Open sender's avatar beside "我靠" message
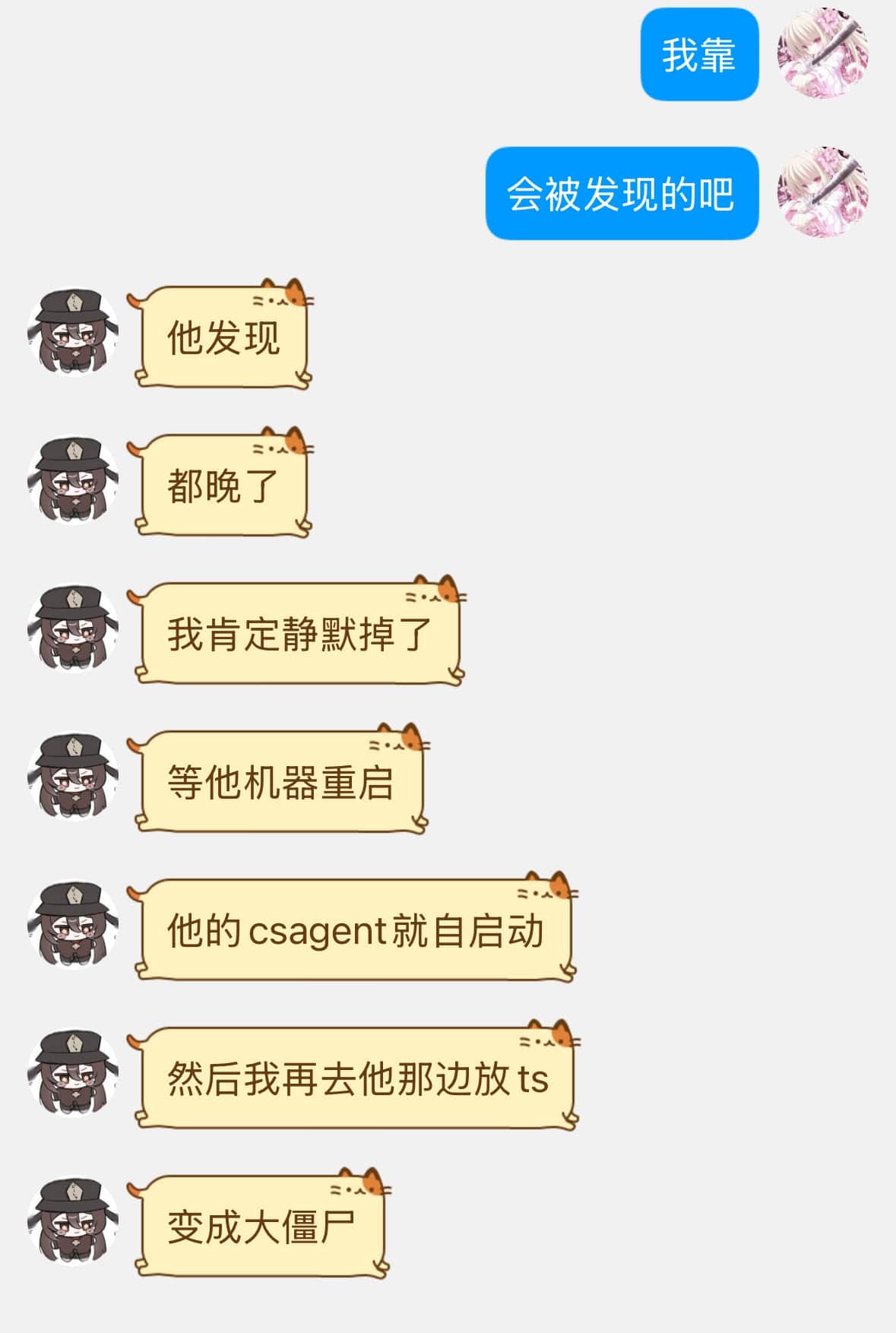The image size is (896, 1333). tap(822, 53)
